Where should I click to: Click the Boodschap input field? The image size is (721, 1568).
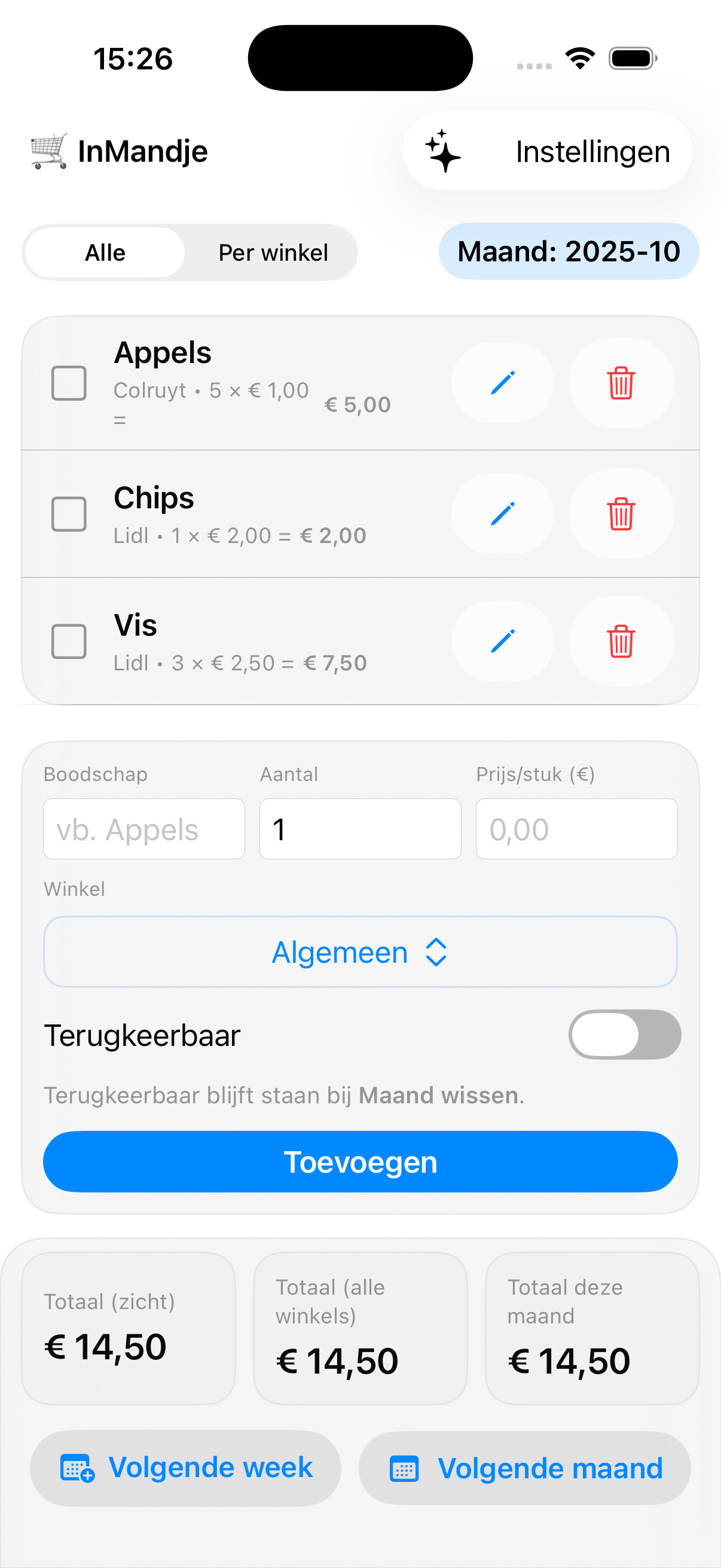(143, 828)
